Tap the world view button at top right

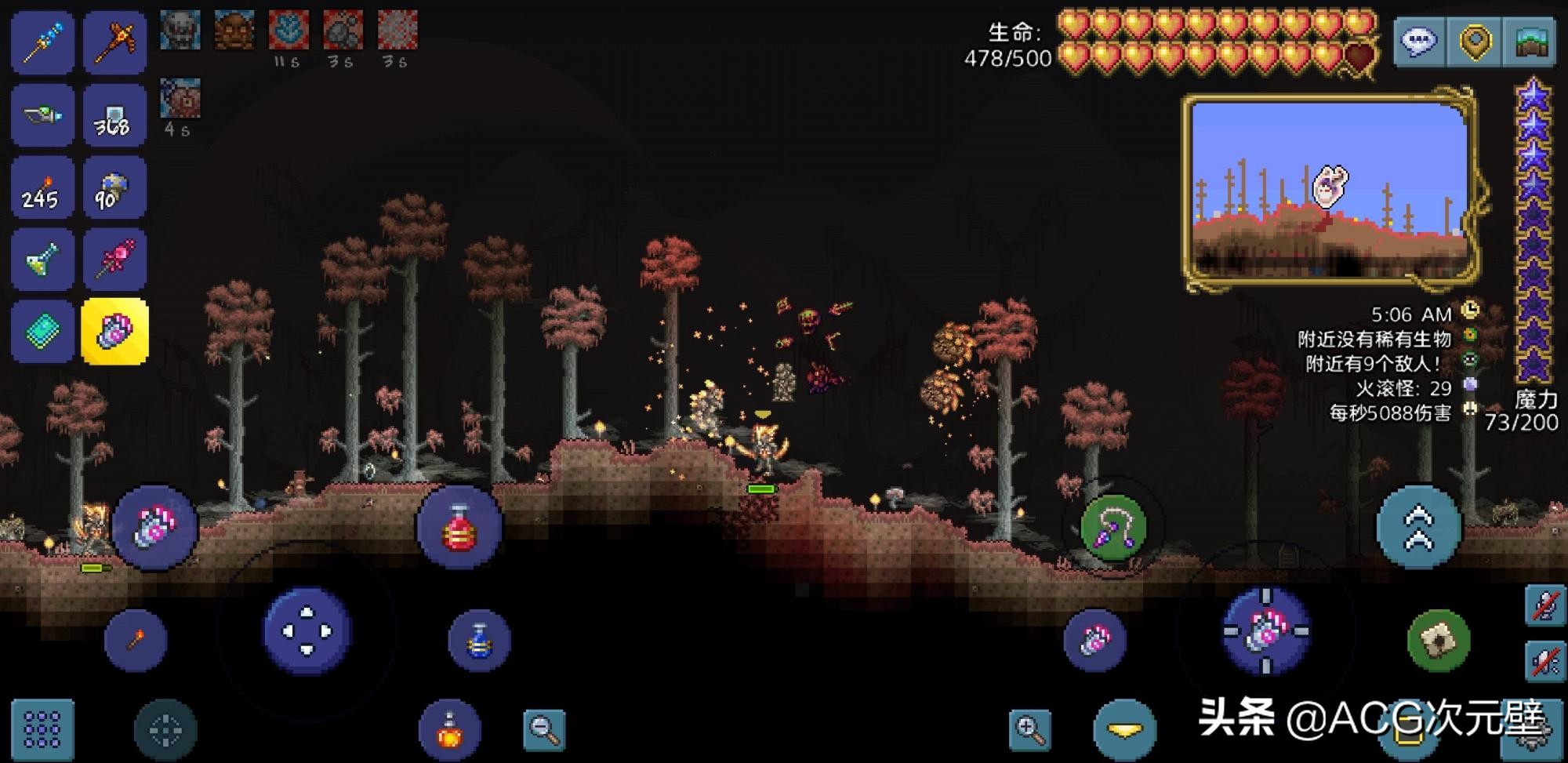[x=1530, y=41]
